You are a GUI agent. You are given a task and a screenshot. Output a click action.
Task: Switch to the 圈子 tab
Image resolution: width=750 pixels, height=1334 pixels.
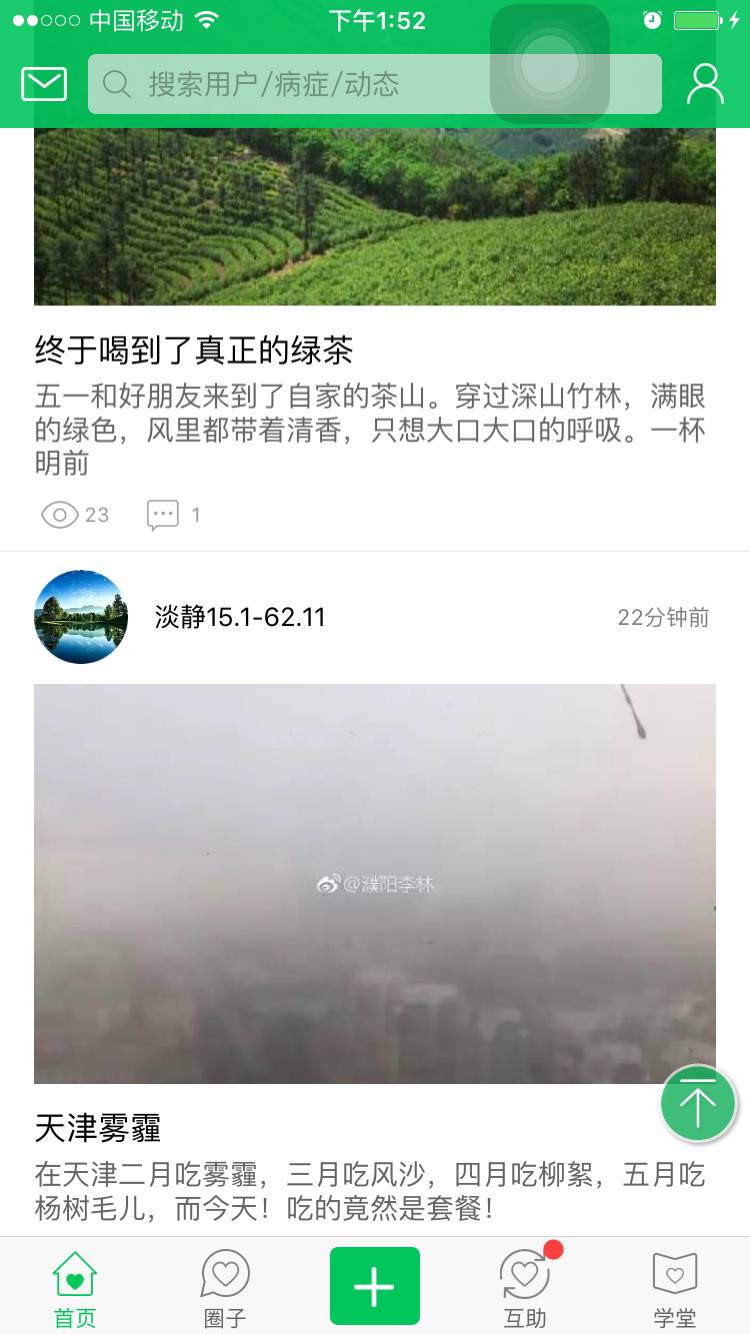coord(225,1289)
